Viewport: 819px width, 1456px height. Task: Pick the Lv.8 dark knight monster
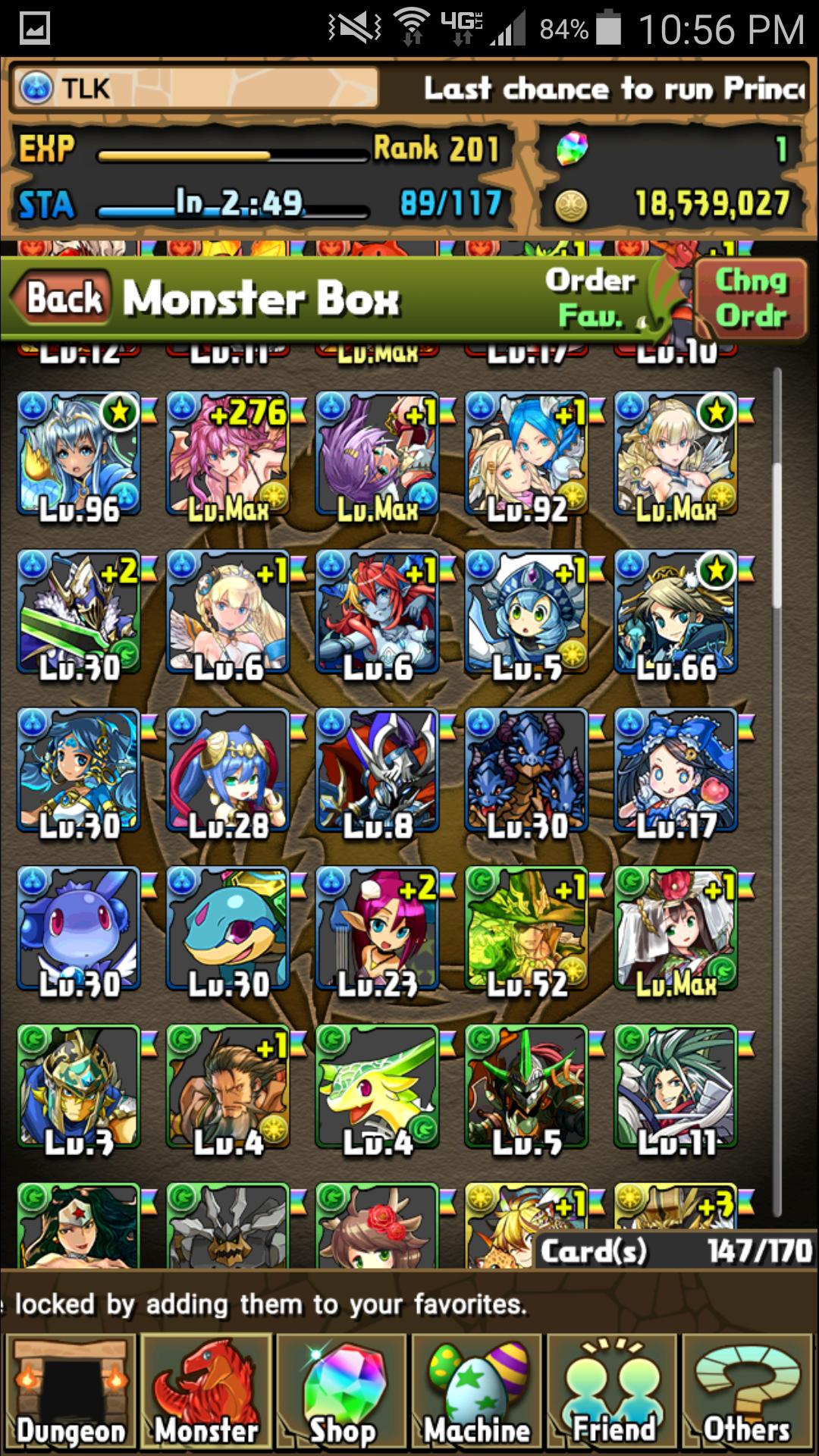[378, 773]
